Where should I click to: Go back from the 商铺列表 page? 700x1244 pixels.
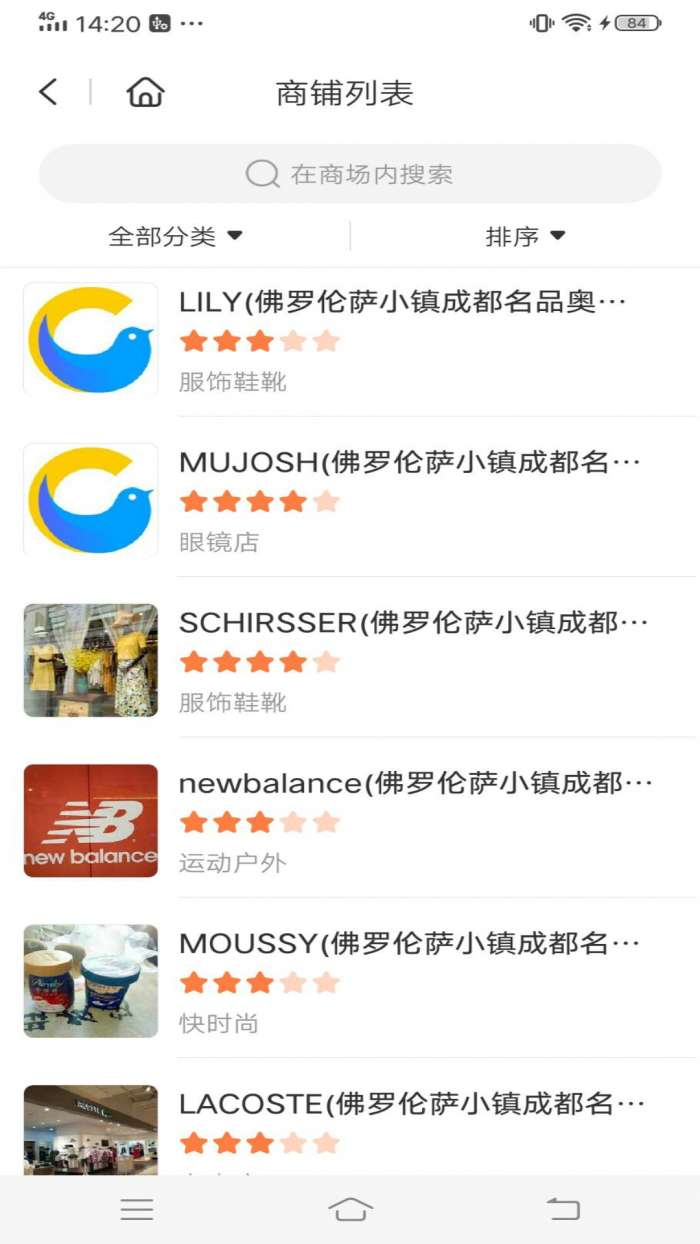[x=48, y=93]
